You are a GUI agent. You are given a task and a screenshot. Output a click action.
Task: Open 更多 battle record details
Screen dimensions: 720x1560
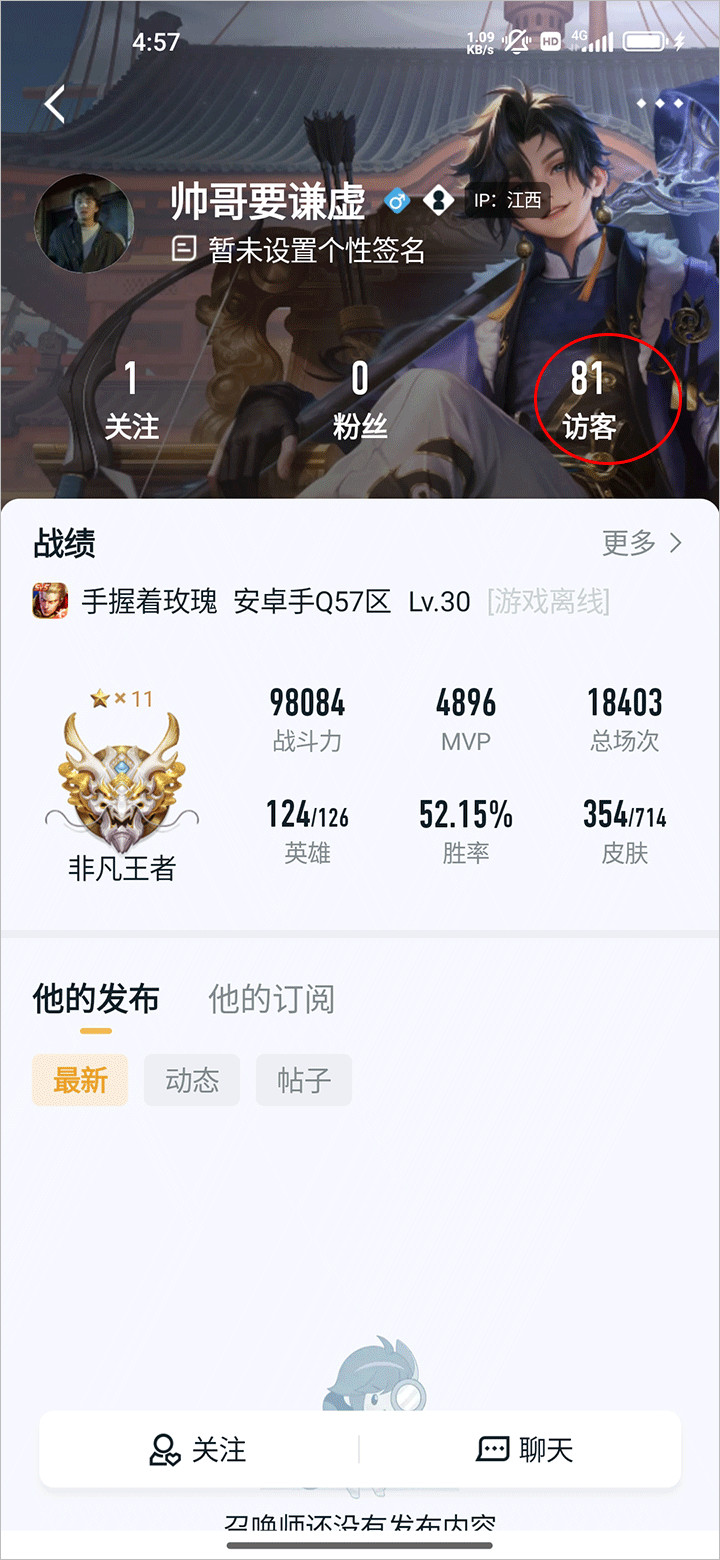pos(641,543)
